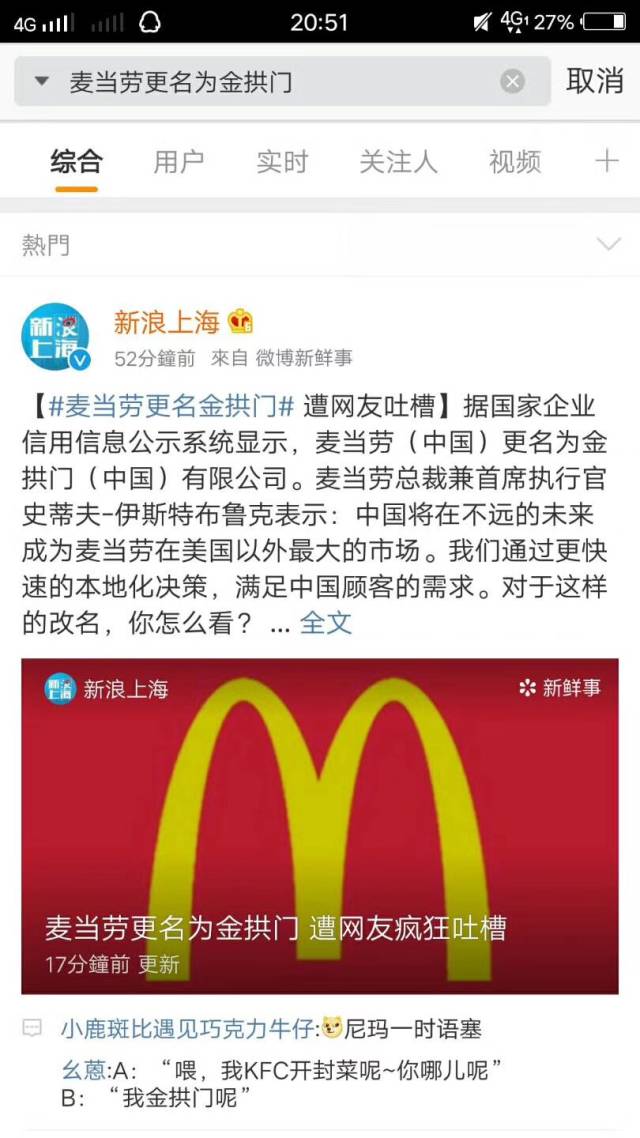Screen dimensions: 640x1138
Task: Cancel the search with 取消
Action: (594, 82)
